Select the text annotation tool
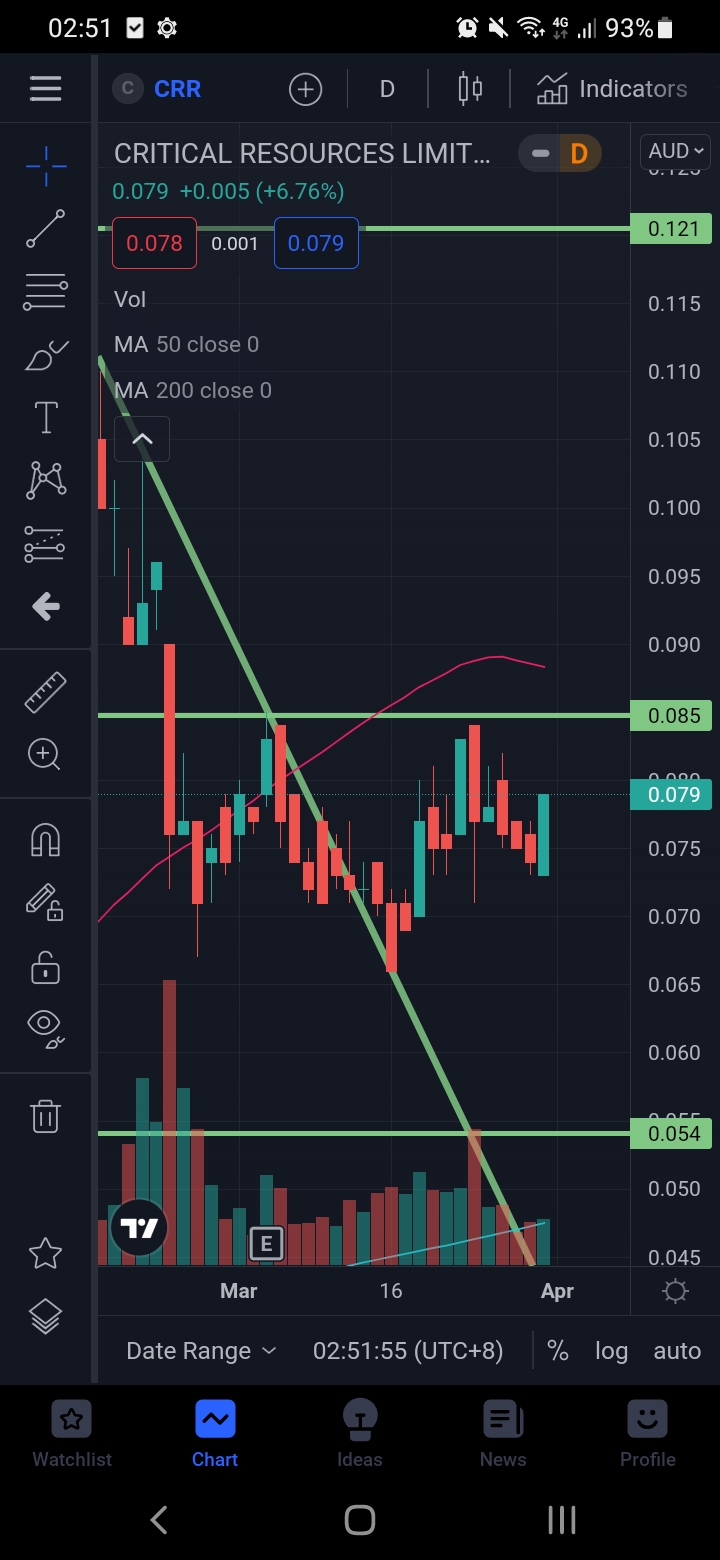This screenshot has height=1560, width=720. coord(45,417)
